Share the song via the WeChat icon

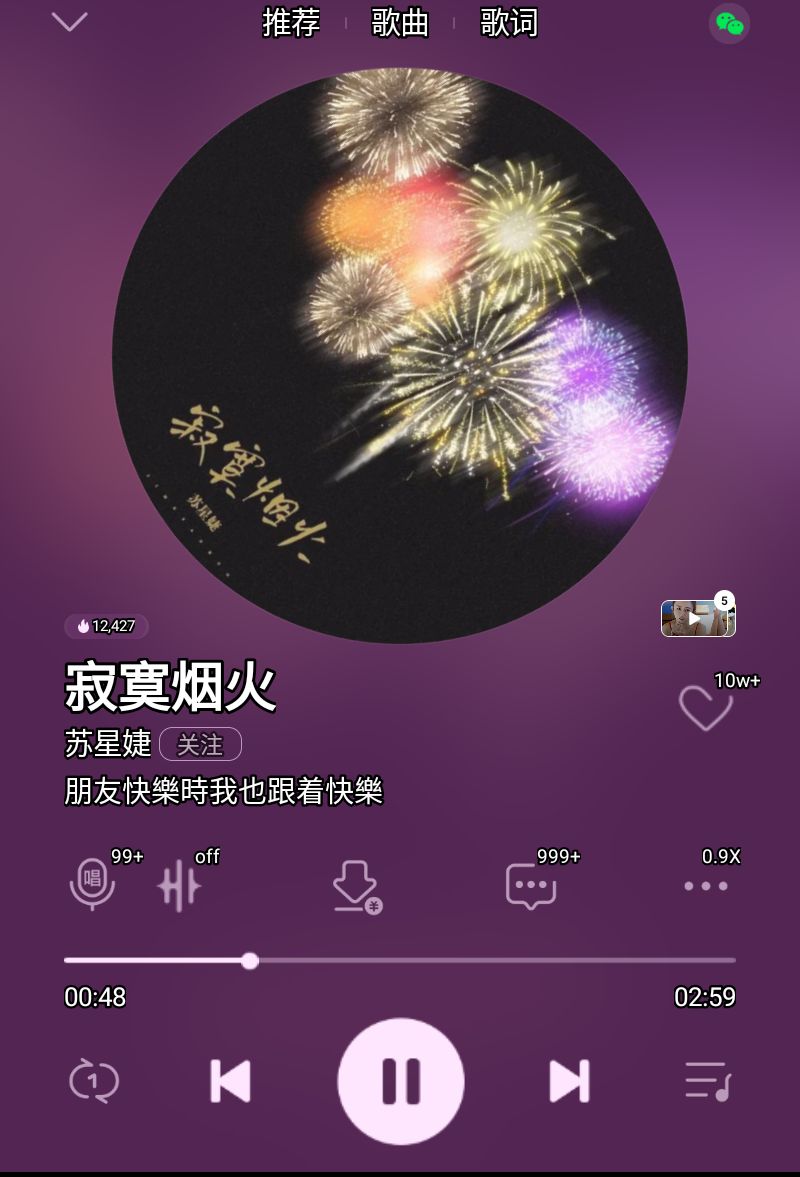click(729, 24)
